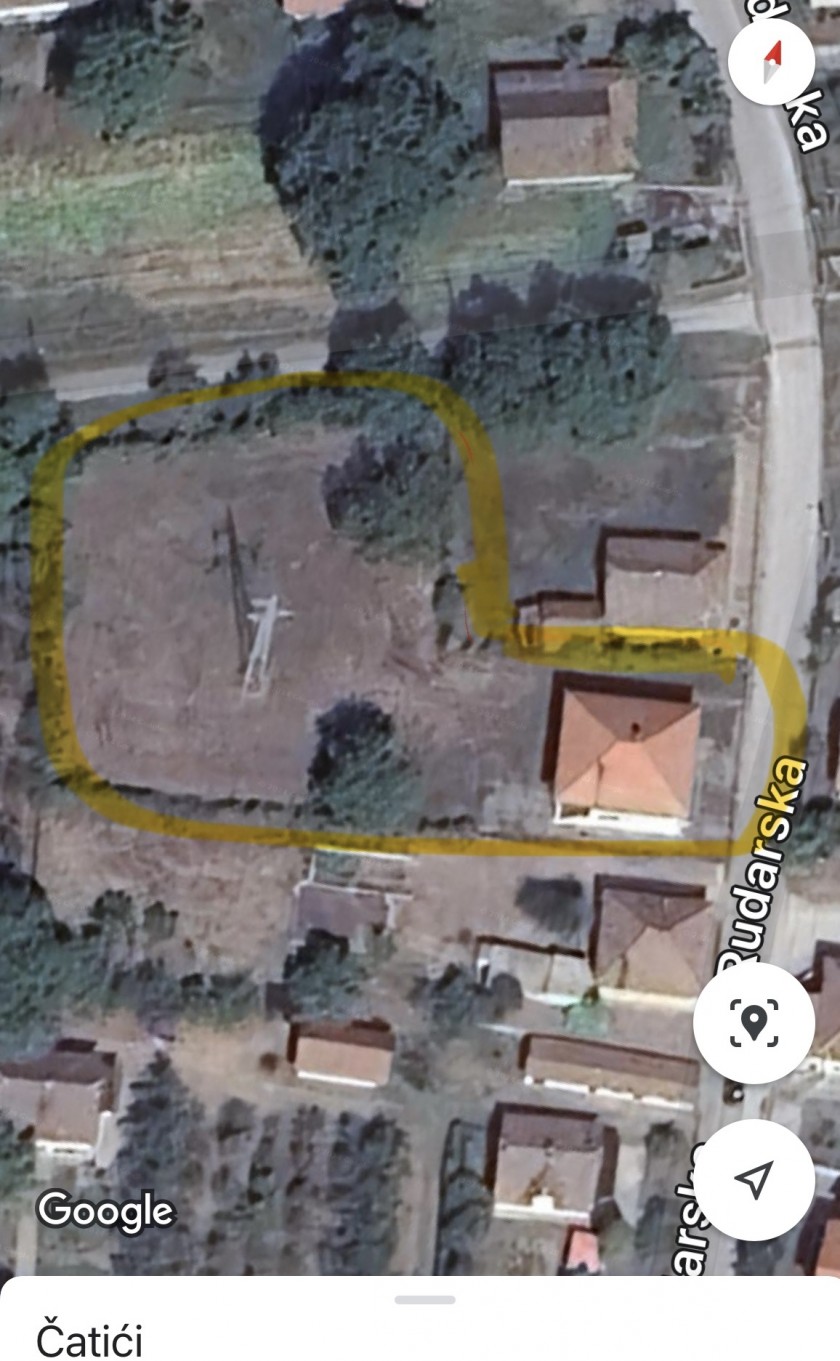Center the map on my location
The image size is (840, 1361).
tap(754, 1022)
